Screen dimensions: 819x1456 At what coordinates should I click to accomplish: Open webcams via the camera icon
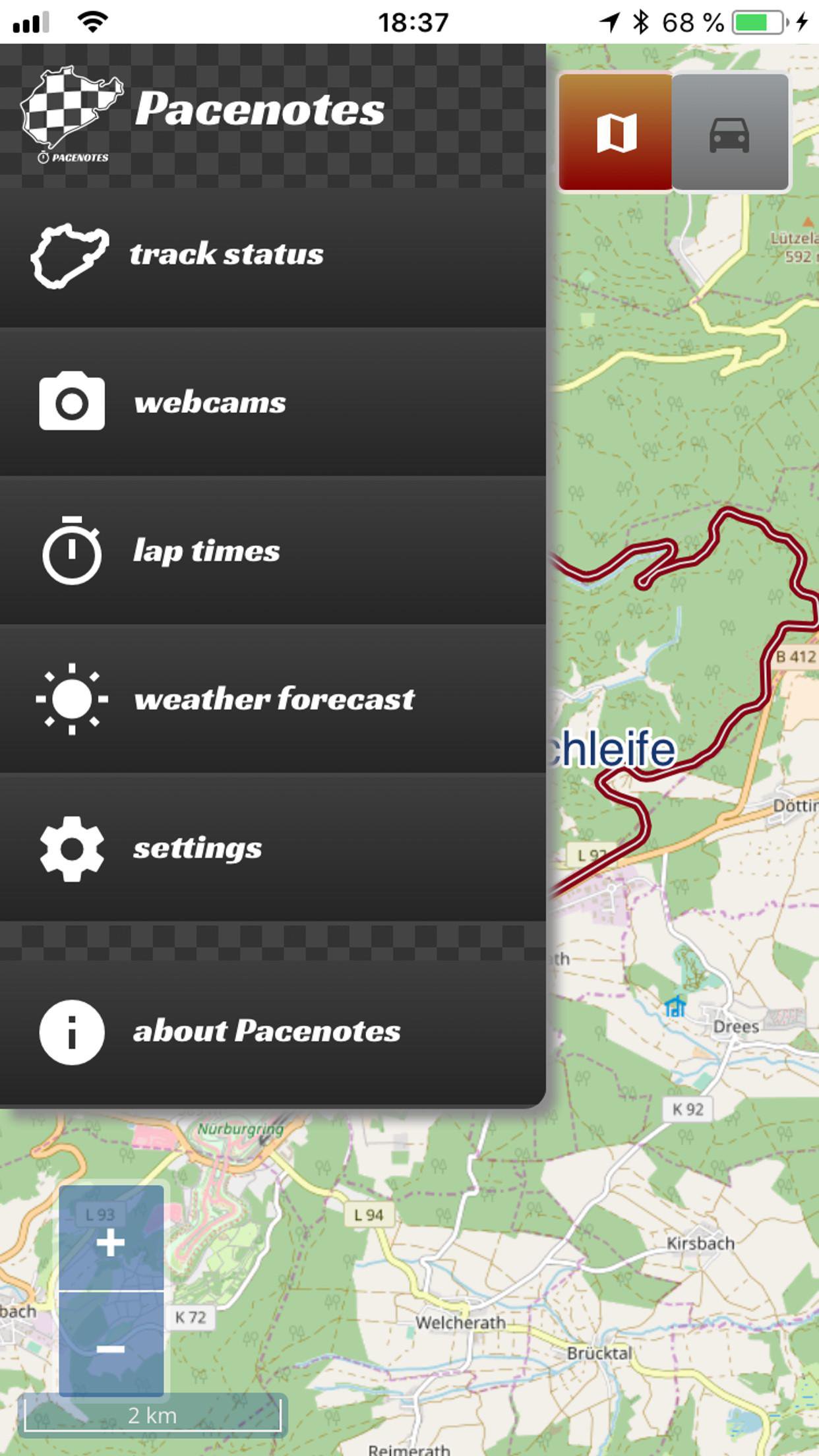click(x=71, y=402)
